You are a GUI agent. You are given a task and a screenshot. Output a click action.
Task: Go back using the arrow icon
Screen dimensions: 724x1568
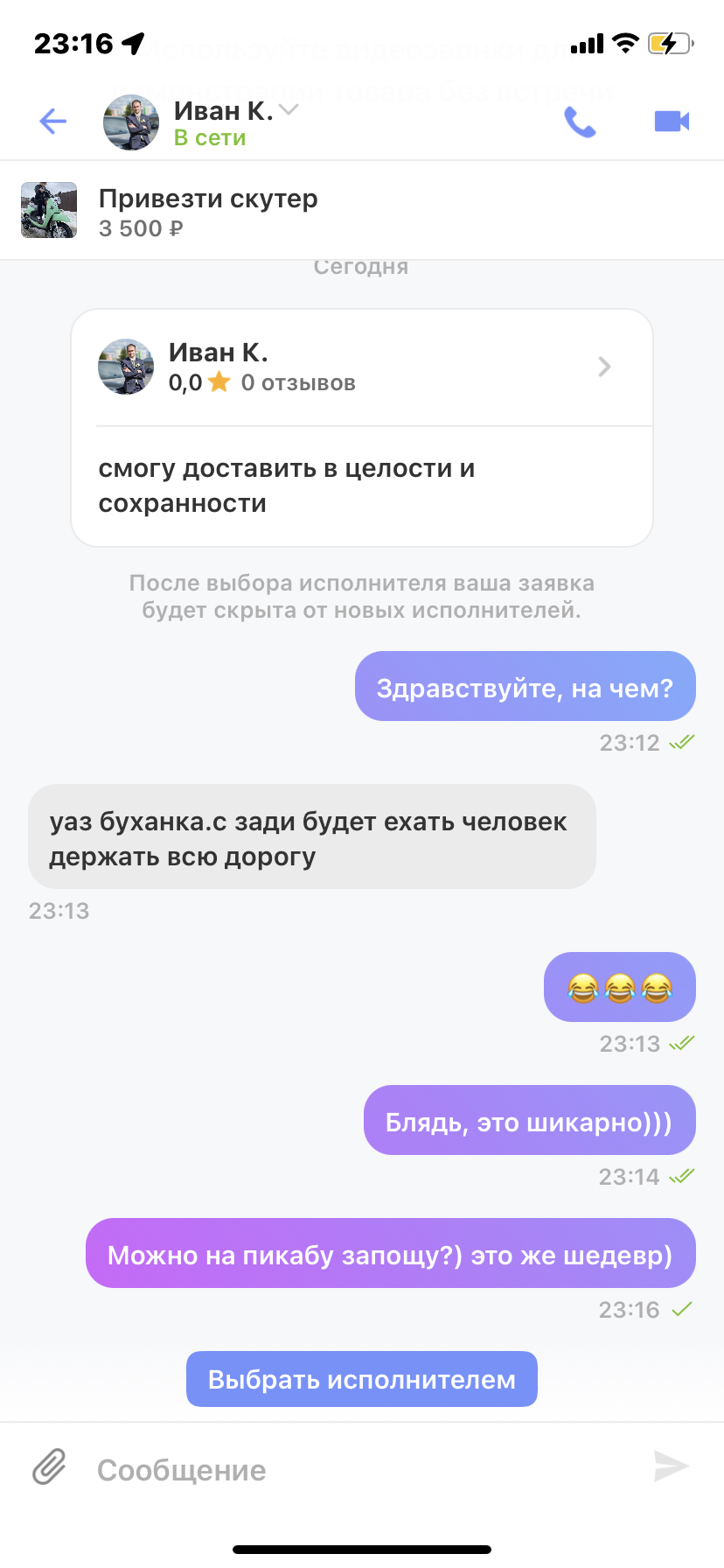click(52, 122)
